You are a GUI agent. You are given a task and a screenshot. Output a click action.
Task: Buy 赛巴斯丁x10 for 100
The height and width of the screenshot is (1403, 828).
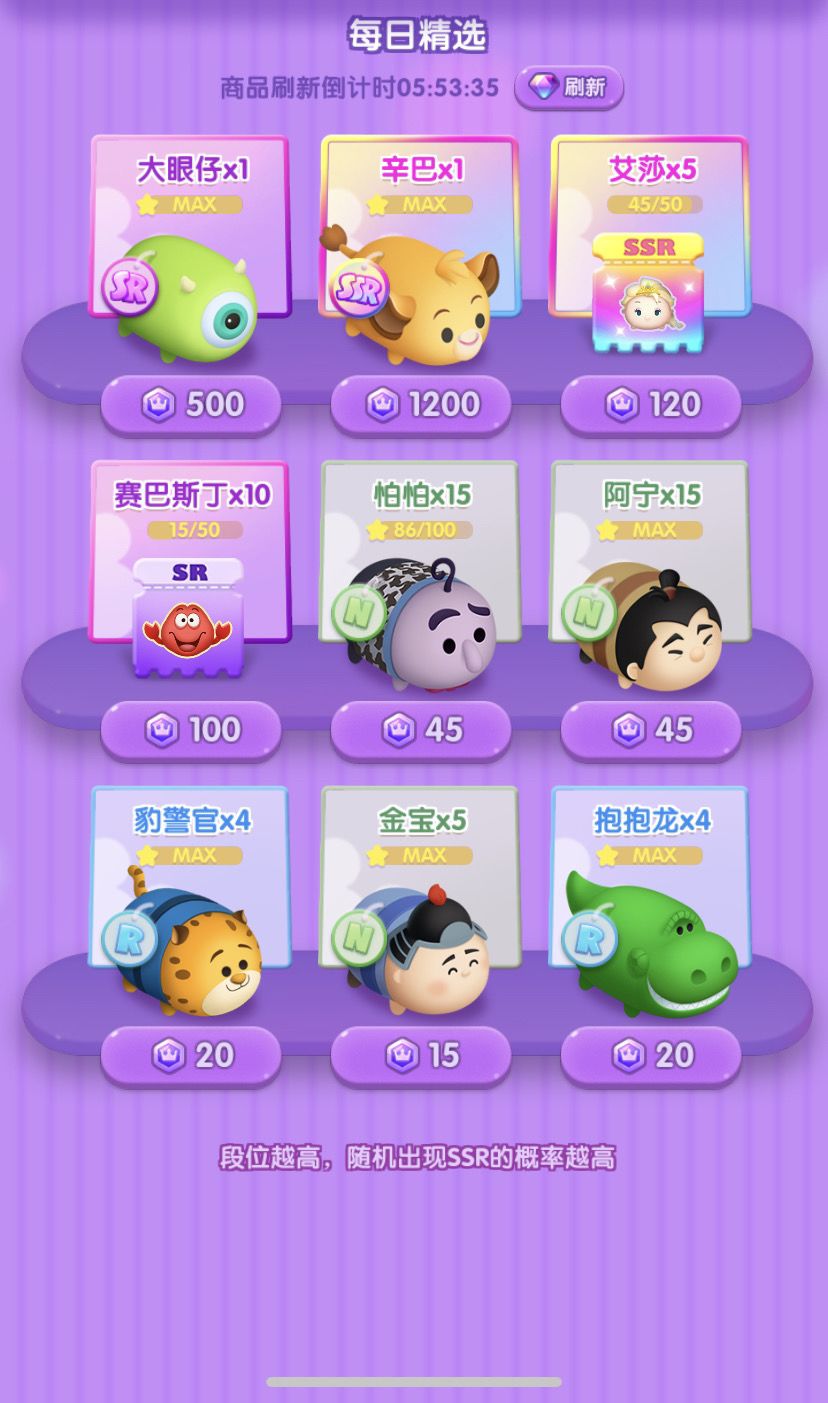(x=191, y=730)
